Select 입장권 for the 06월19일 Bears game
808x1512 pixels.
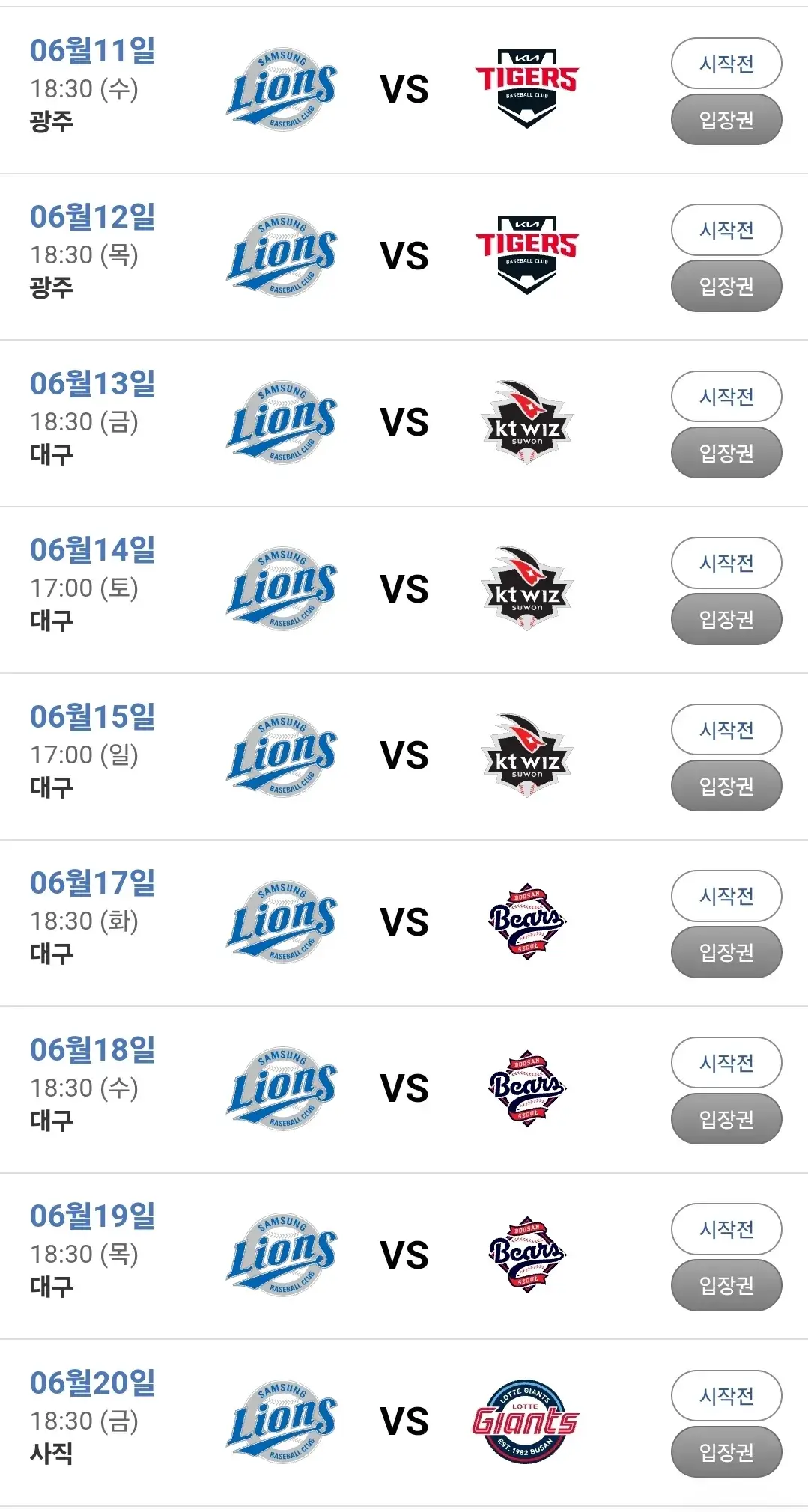[726, 1285]
